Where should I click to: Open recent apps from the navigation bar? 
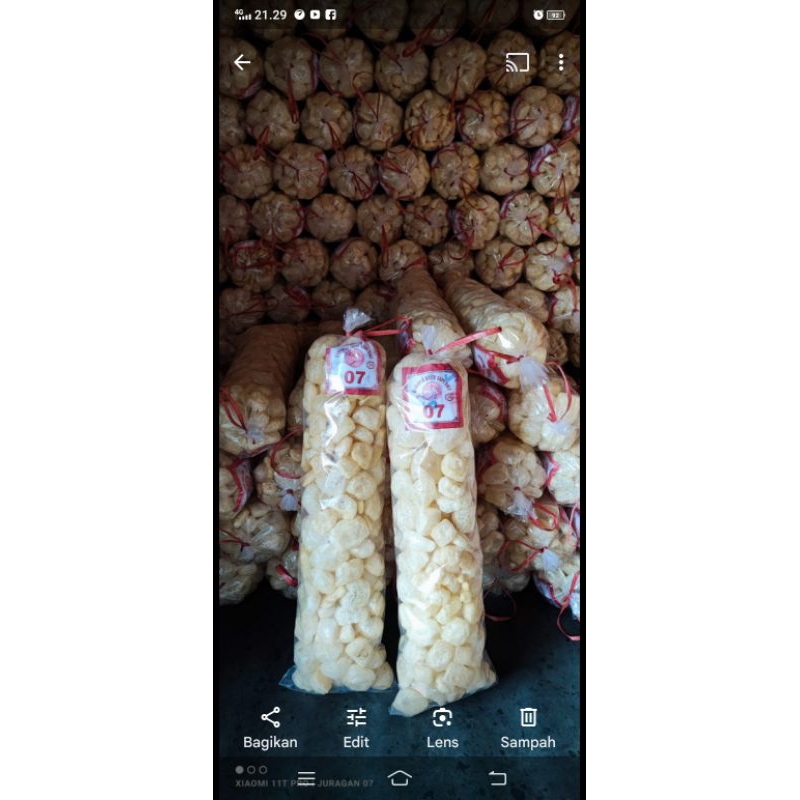(x=307, y=778)
